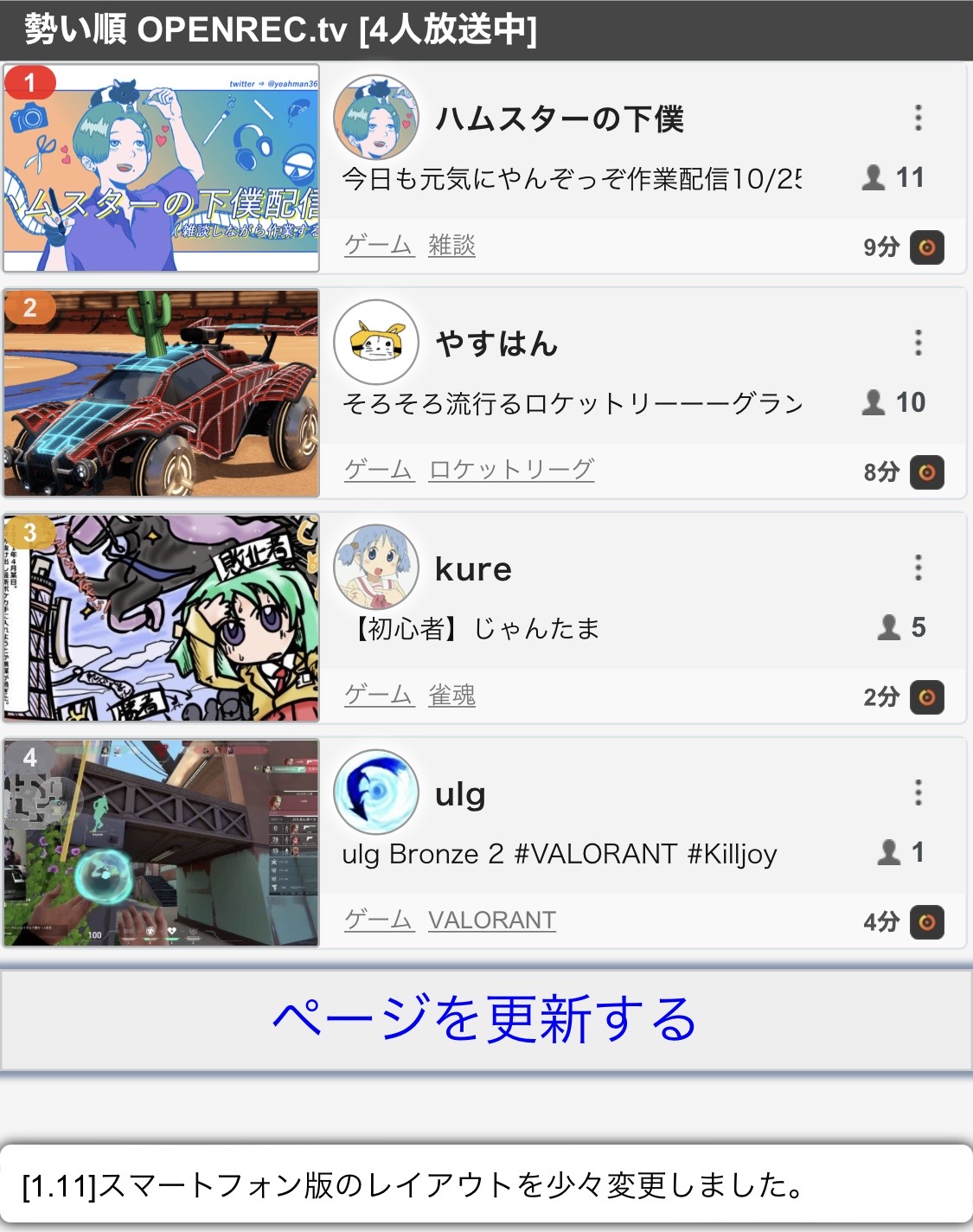This screenshot has width=973, height=1232.
Task: Open the 雑談 tag link
Action: click(451, 246)
